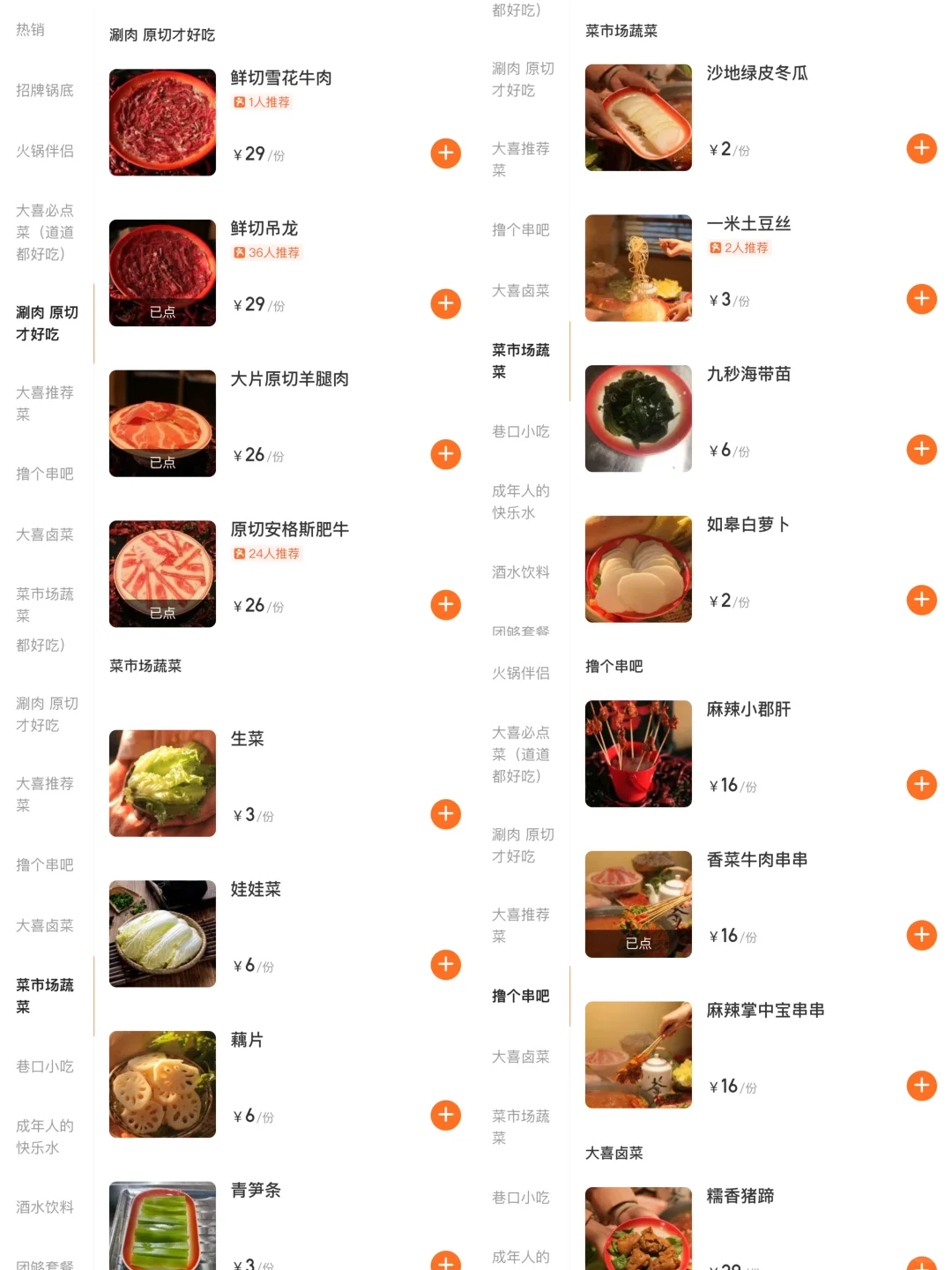The image size is (952, 1270).
Task: Add 沙地绿皮冬瓜 to cart
Action: (x=921, y=148)
